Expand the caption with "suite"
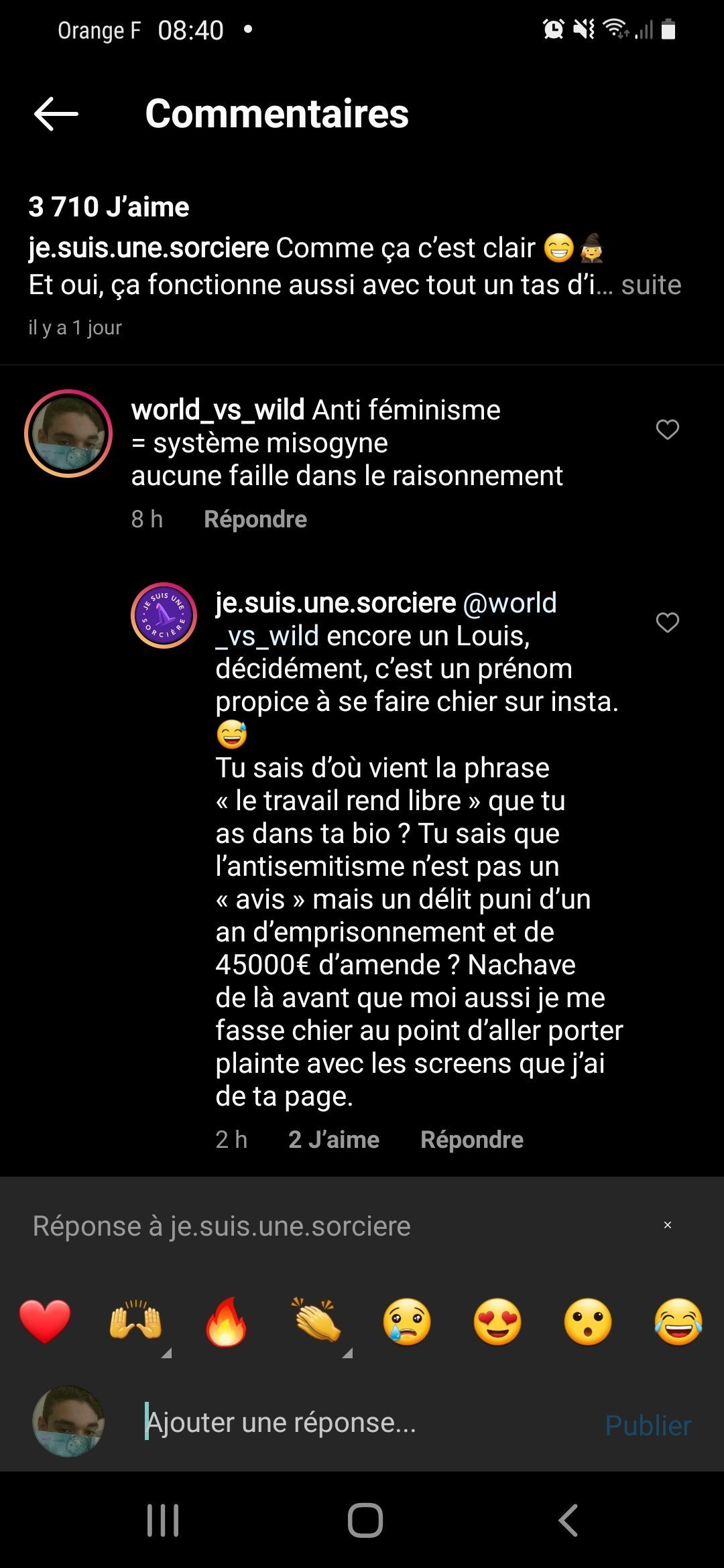The height and width of the screenshot is (1568, 724). point(651,285)
